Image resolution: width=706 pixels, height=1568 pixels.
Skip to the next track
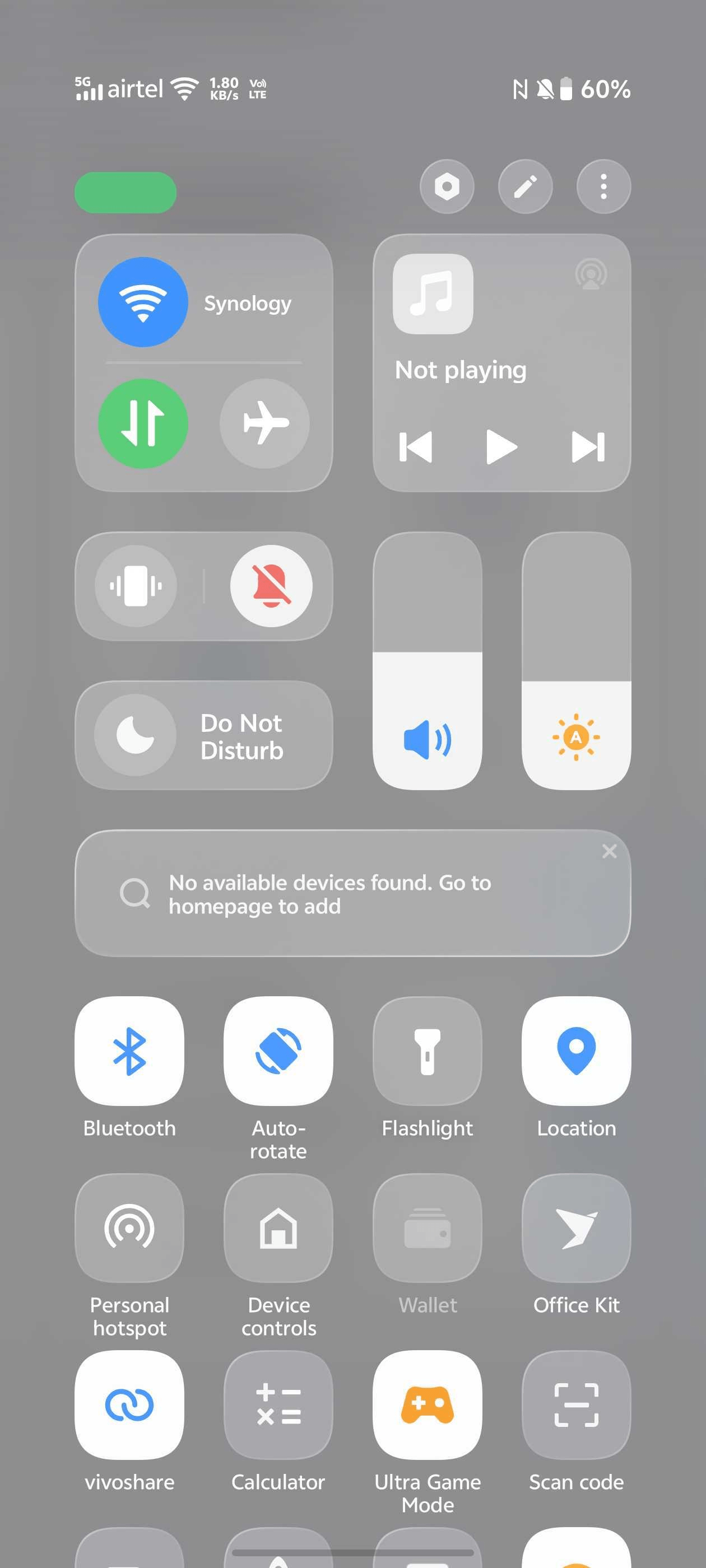588,447
